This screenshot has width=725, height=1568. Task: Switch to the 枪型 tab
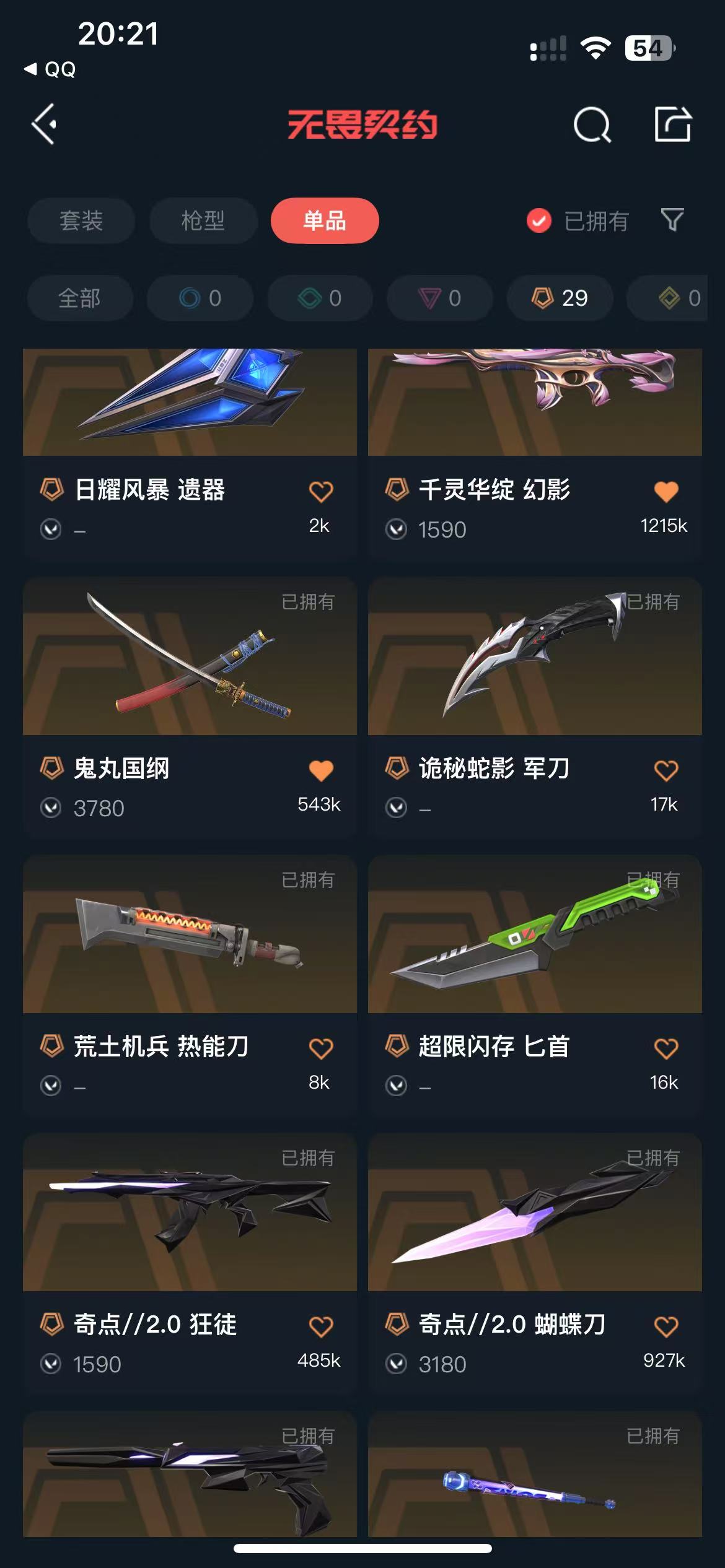coord(203,220)
